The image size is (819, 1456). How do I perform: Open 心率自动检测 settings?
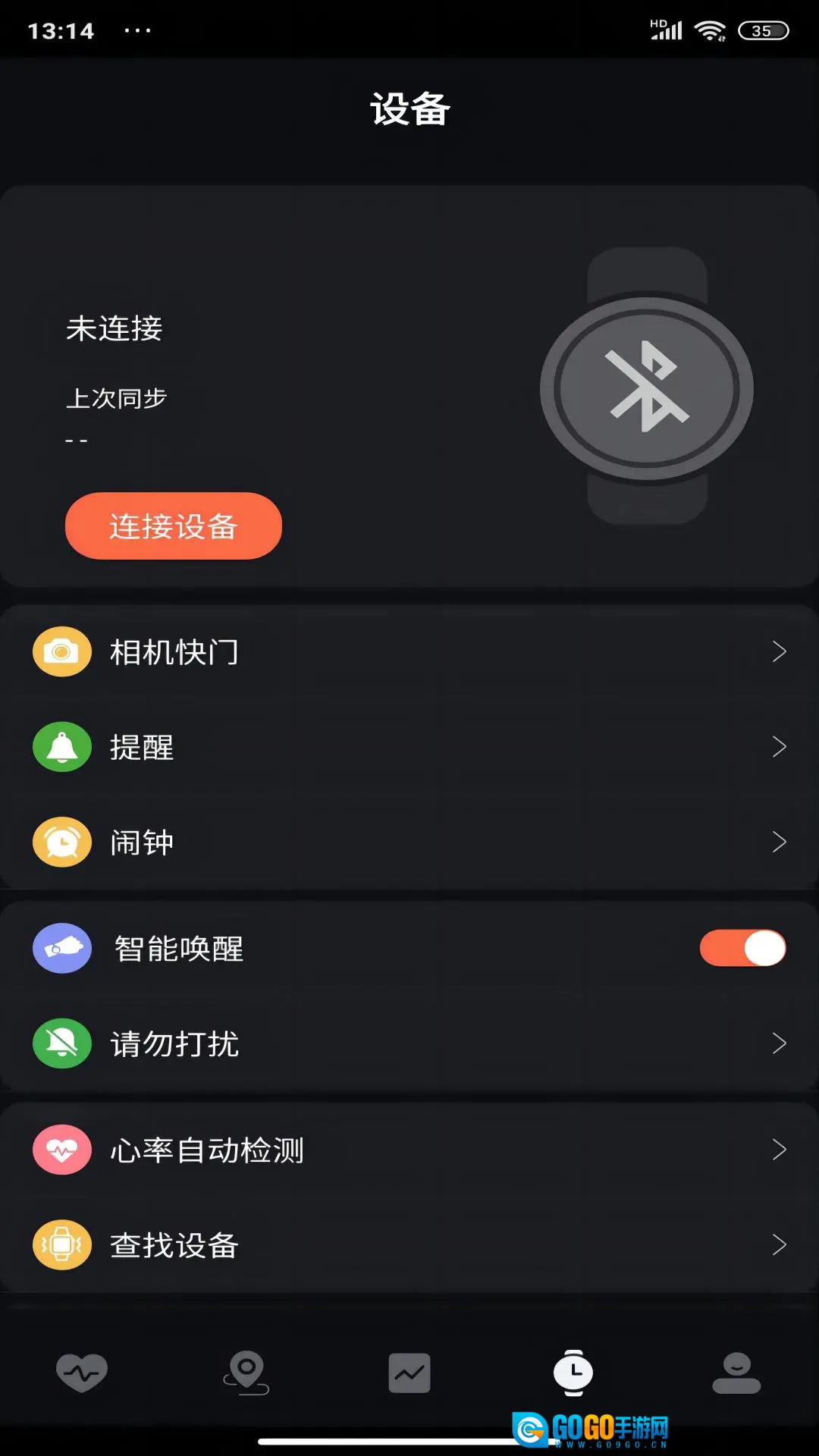409,1150
